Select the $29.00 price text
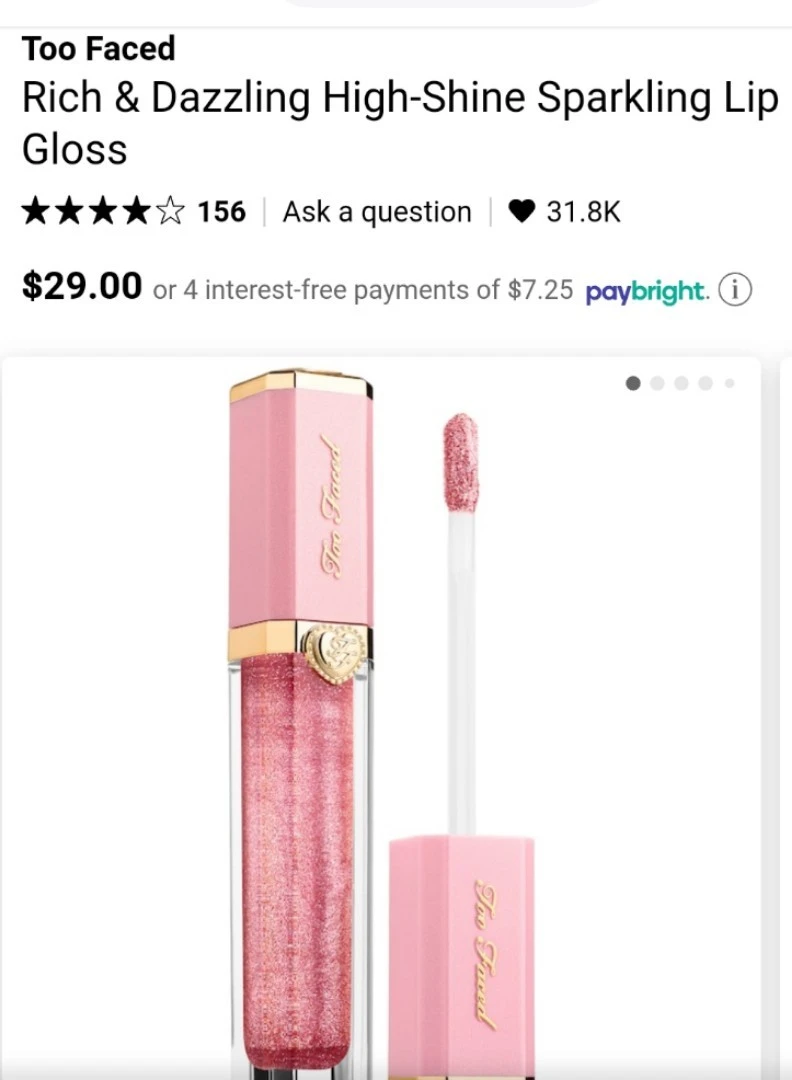 [80, 286]
